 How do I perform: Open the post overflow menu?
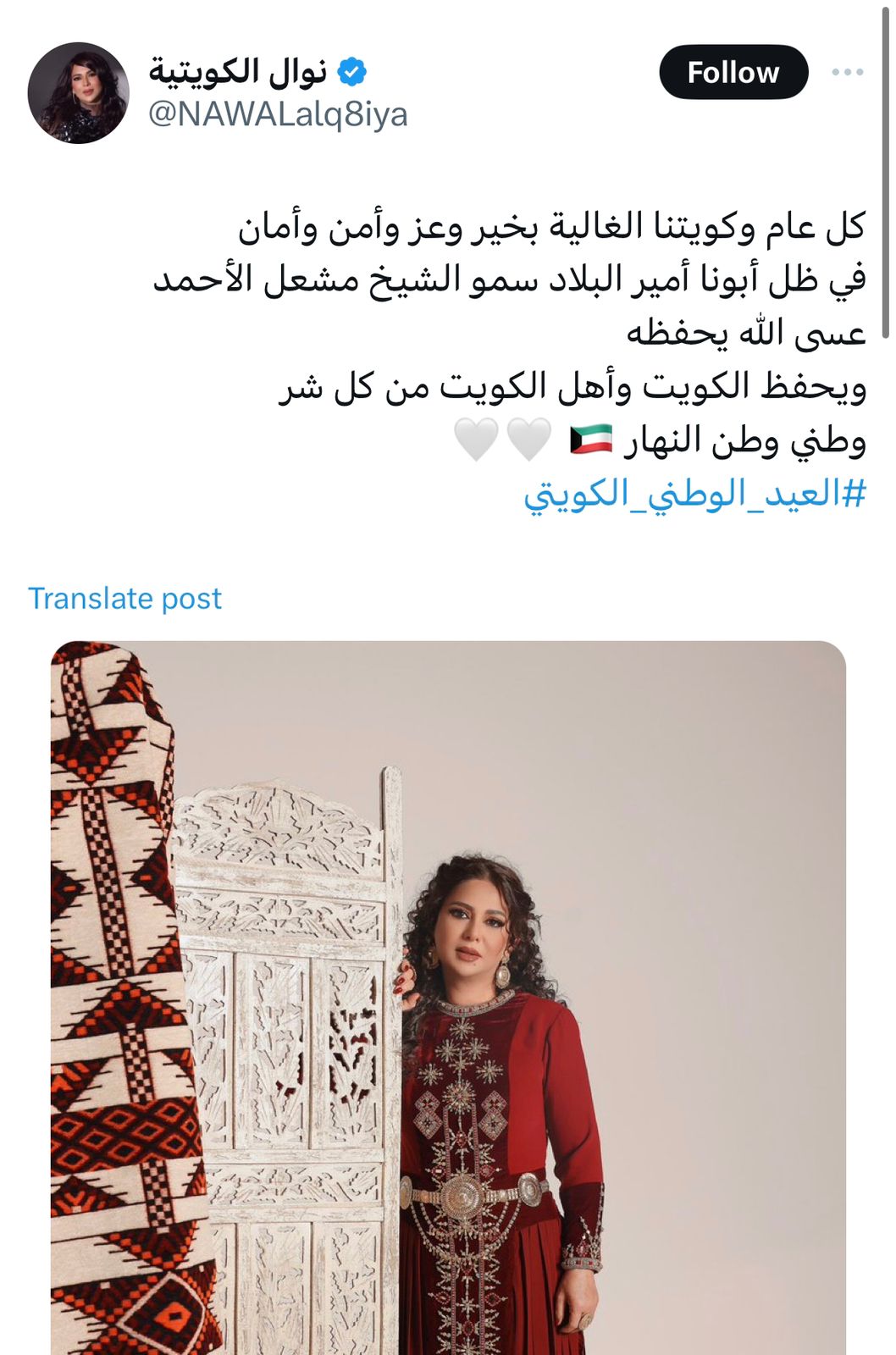tap(847, 73)
